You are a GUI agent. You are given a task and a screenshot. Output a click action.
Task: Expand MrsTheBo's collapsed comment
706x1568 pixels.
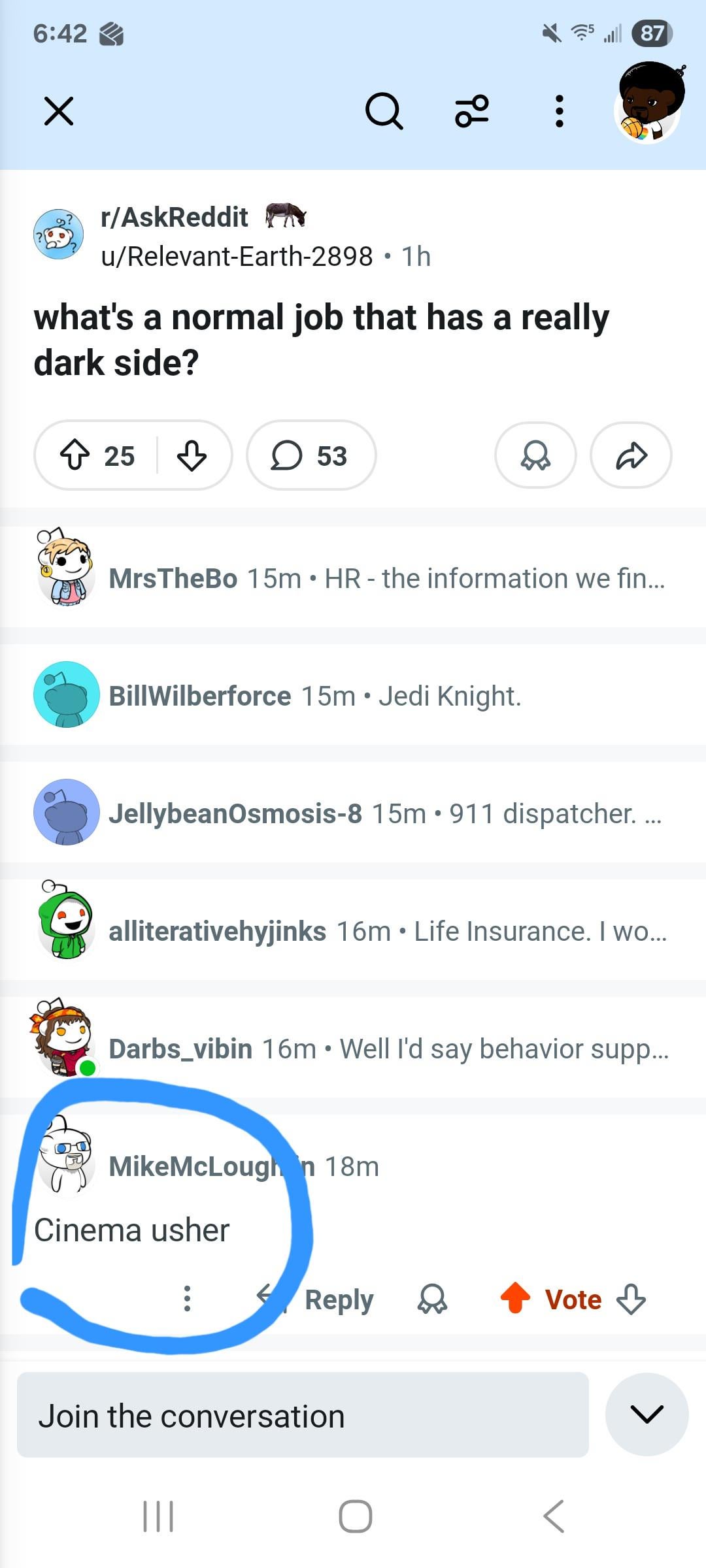coord(386,578)
